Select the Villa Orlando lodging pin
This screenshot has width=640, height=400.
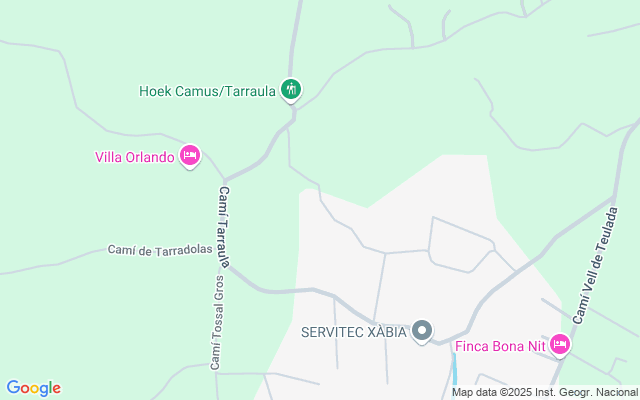190,155
